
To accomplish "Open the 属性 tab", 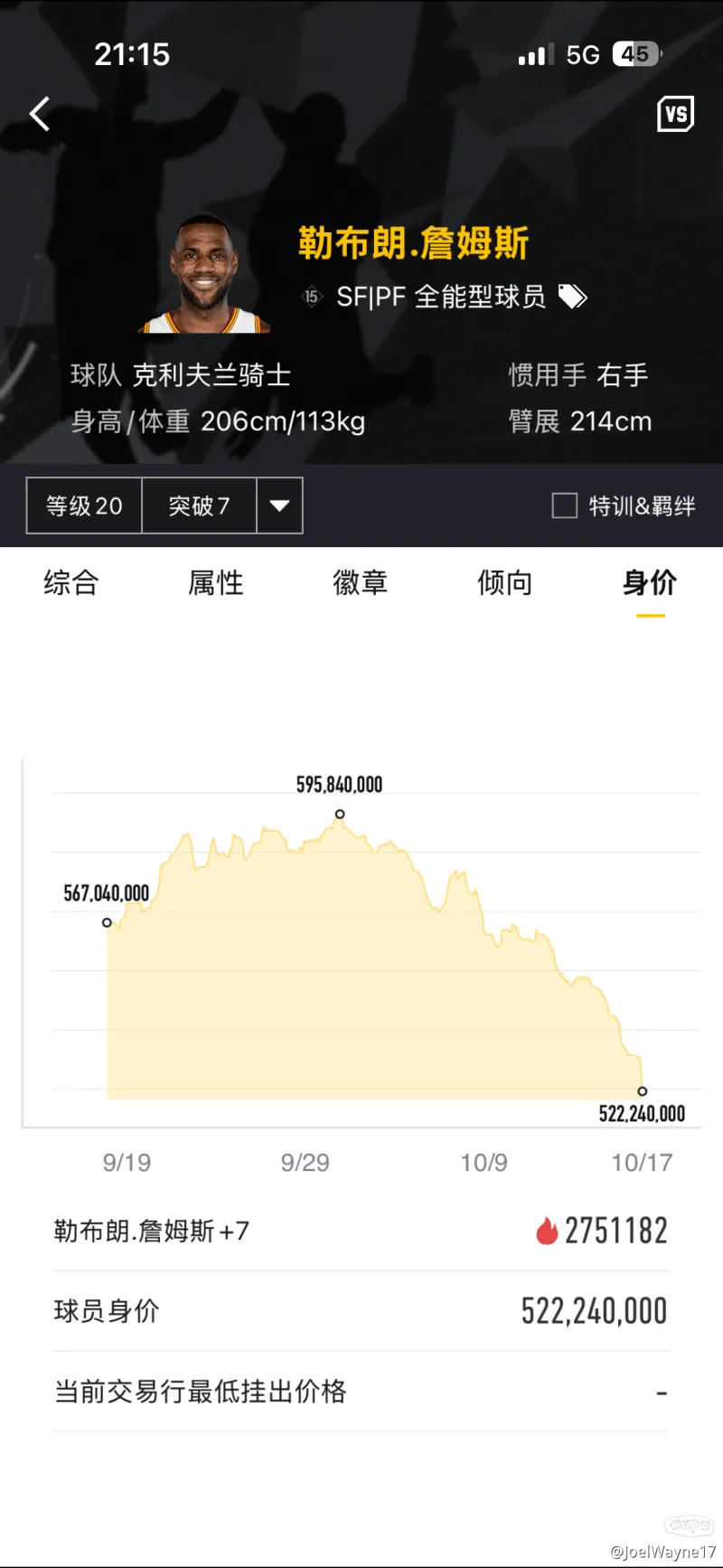I will [215, 583].
